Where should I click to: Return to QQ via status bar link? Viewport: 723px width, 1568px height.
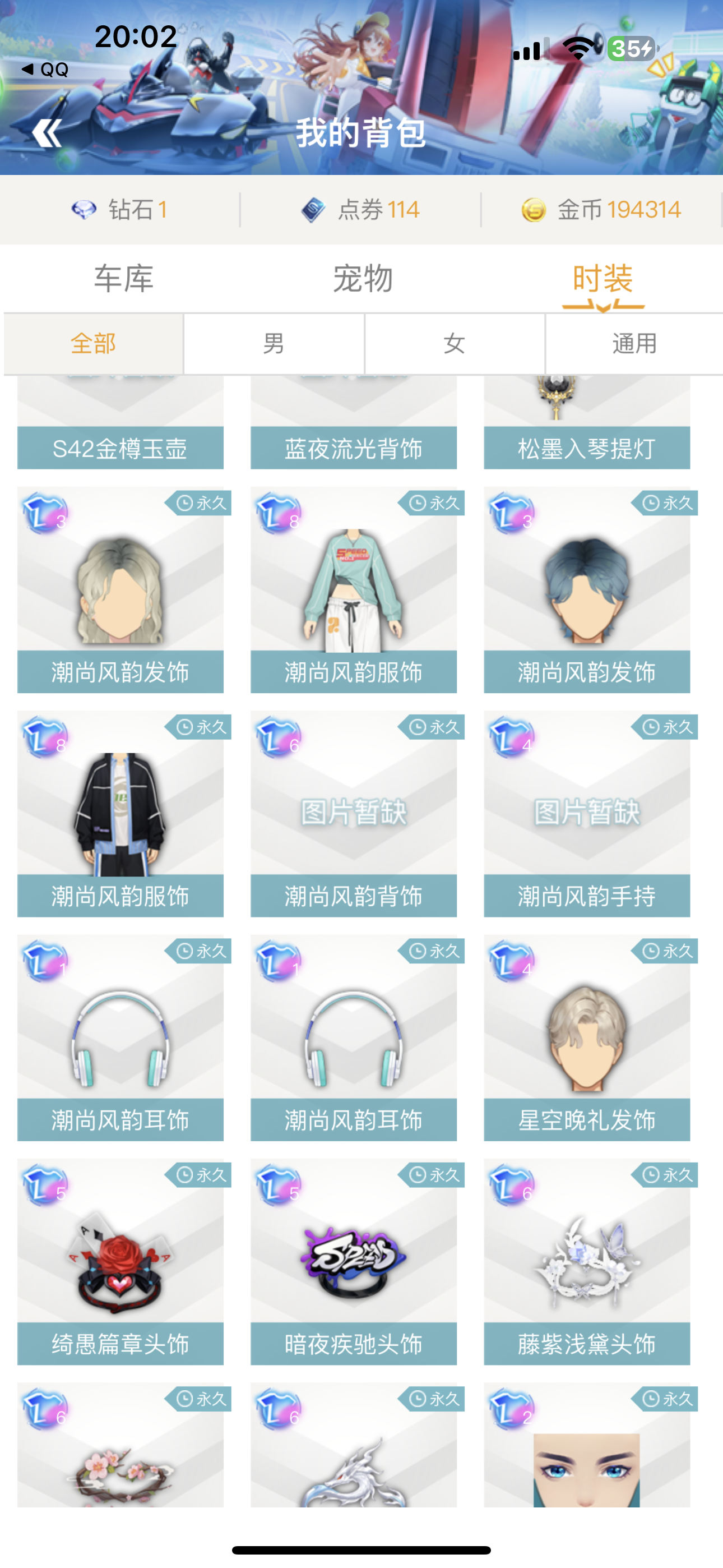click(x=45, y=70)
